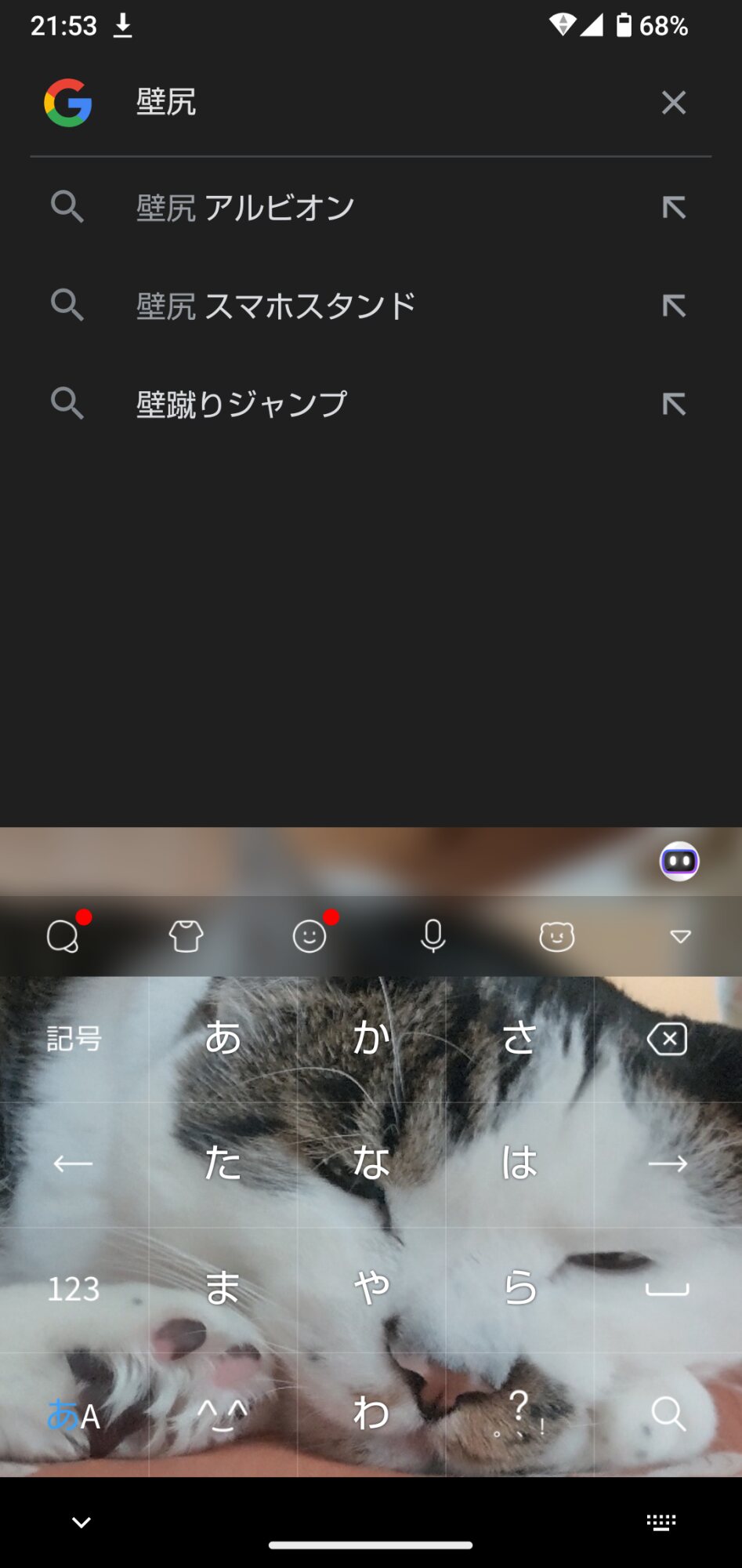The height and width of the screenshot is (1568, 742).
Task: Clear the search text with X
Action: click(x=673, y=103)
